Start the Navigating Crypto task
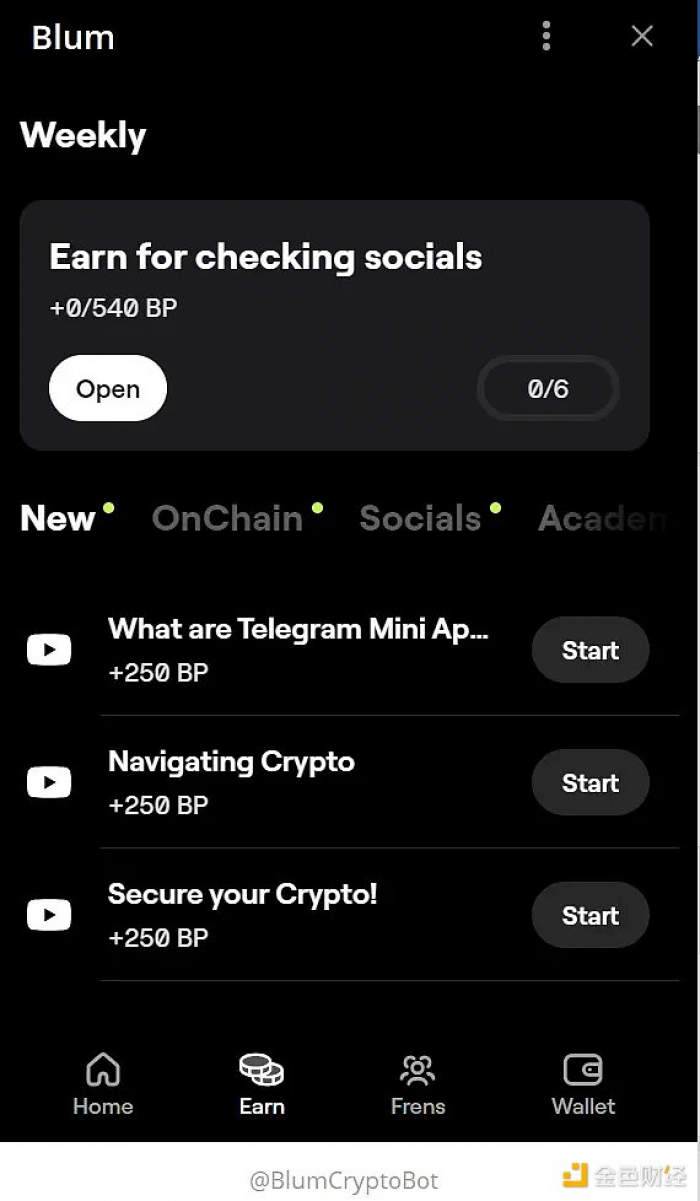 click(590, 783)
